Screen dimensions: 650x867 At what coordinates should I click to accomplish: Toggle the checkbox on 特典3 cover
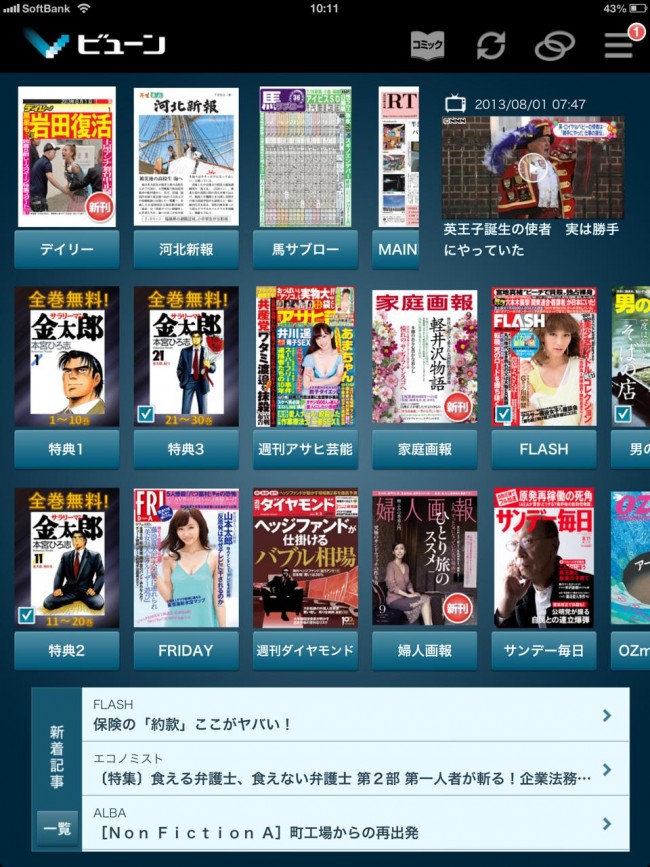point(146,414)
